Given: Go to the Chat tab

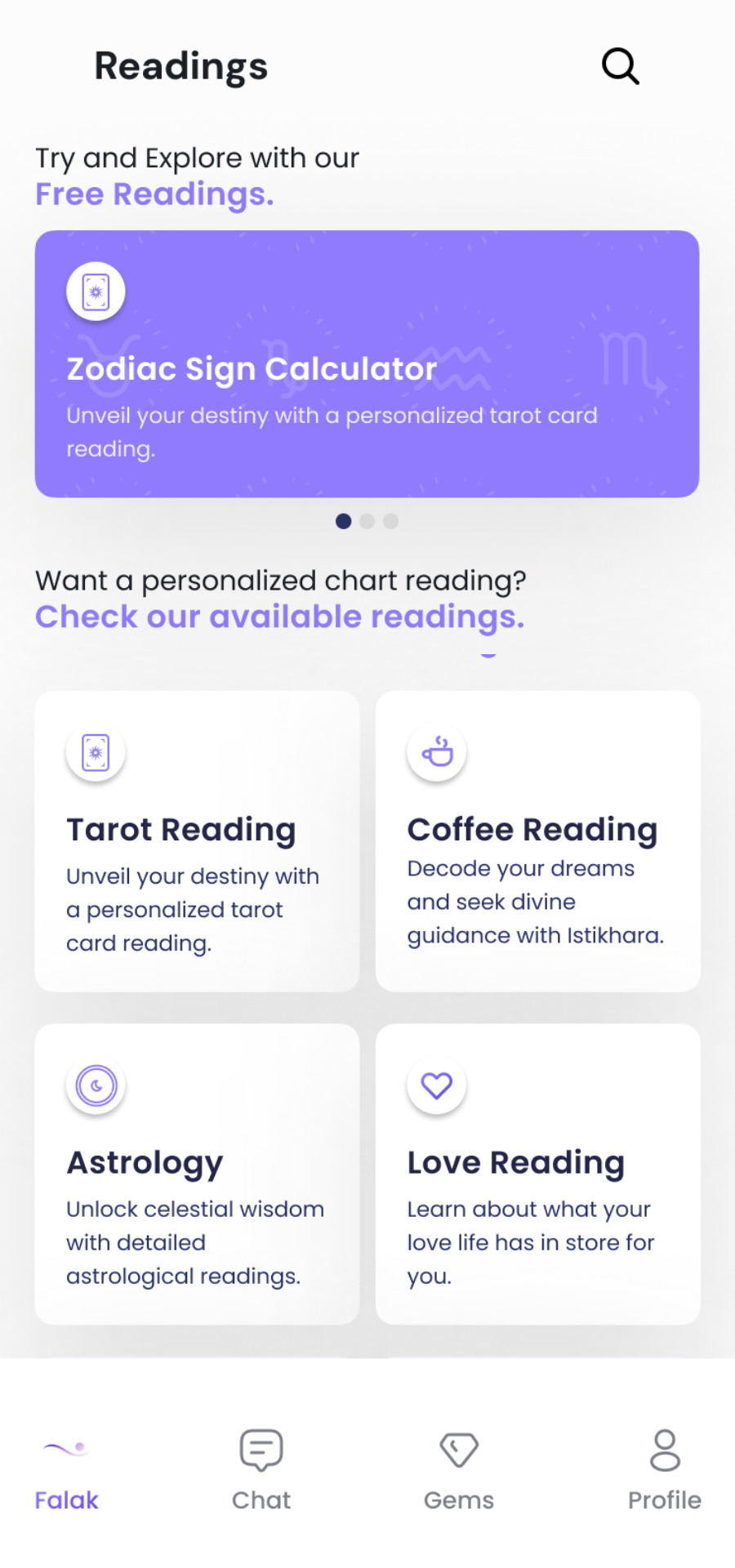Looking at the screenshot, I should (261, 1470).
